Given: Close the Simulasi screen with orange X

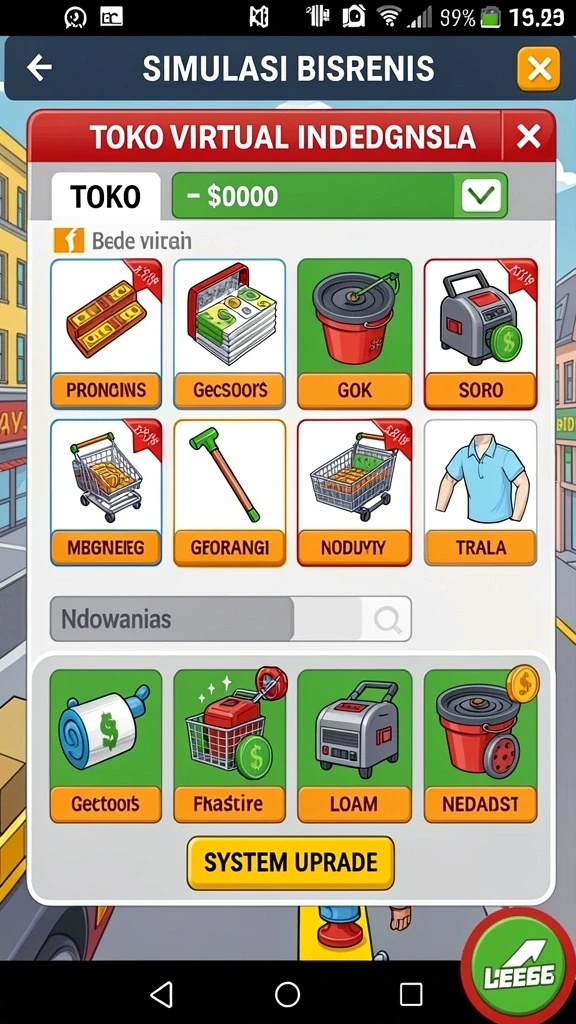Looking at the screenshot, I should 539,69.
